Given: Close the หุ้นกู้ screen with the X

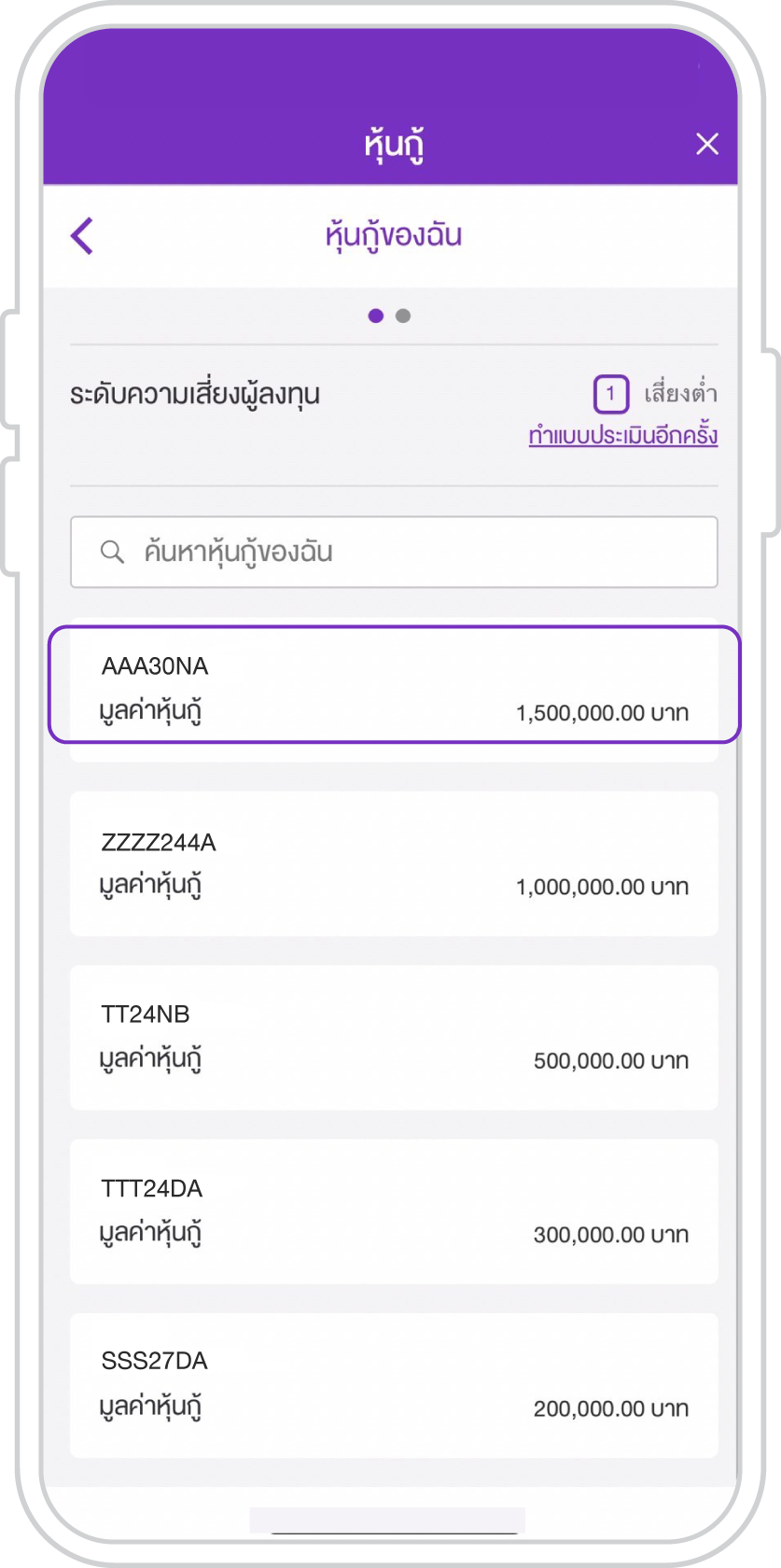Looking at the screenshot, I should point(707,144).
